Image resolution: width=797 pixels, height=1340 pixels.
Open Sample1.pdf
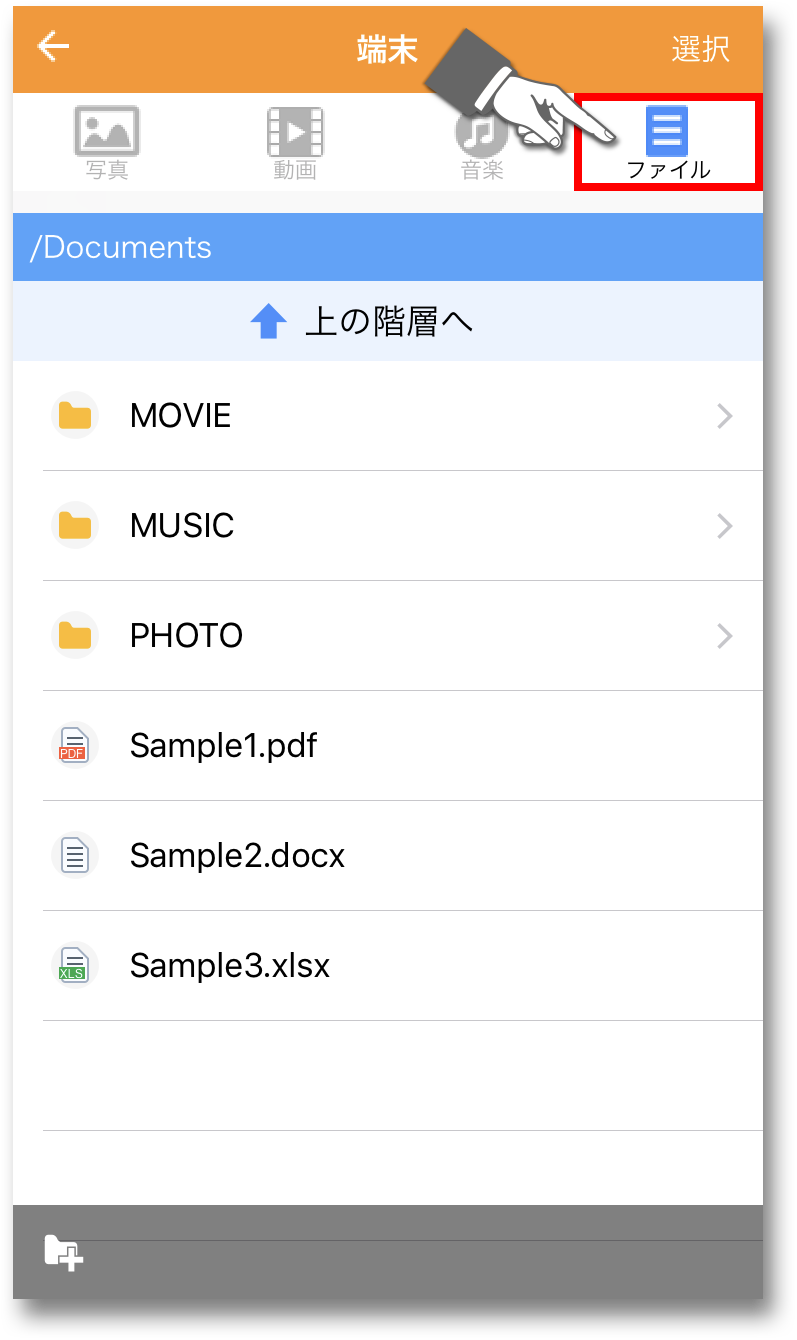[x=388, y=746]
